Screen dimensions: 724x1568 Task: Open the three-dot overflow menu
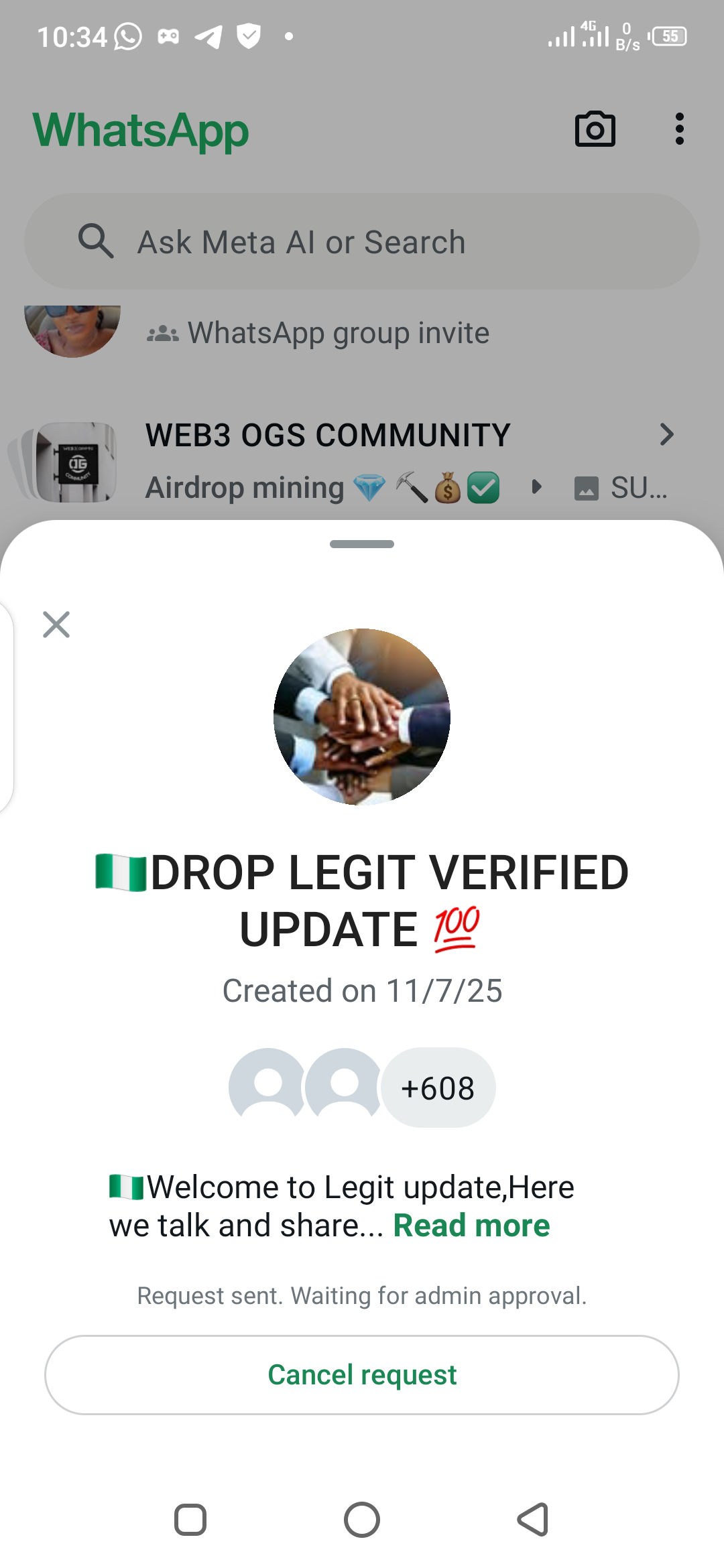(679, 129)
